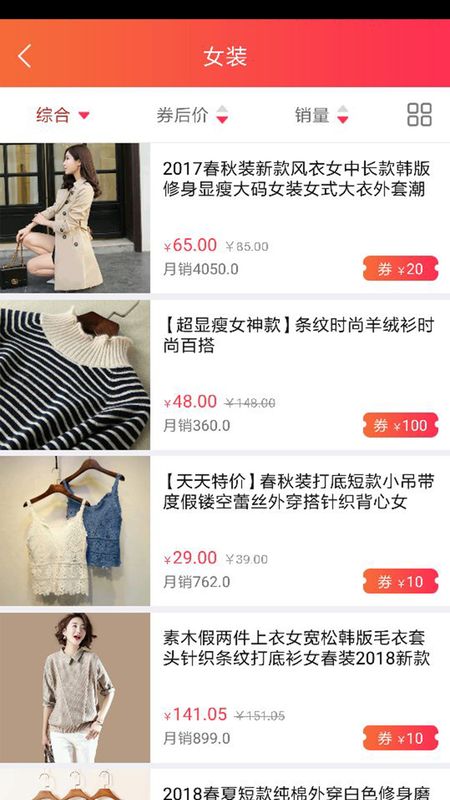
Task: Open the 2018春夏短款纯棉 product
Action: click(225, 785)
